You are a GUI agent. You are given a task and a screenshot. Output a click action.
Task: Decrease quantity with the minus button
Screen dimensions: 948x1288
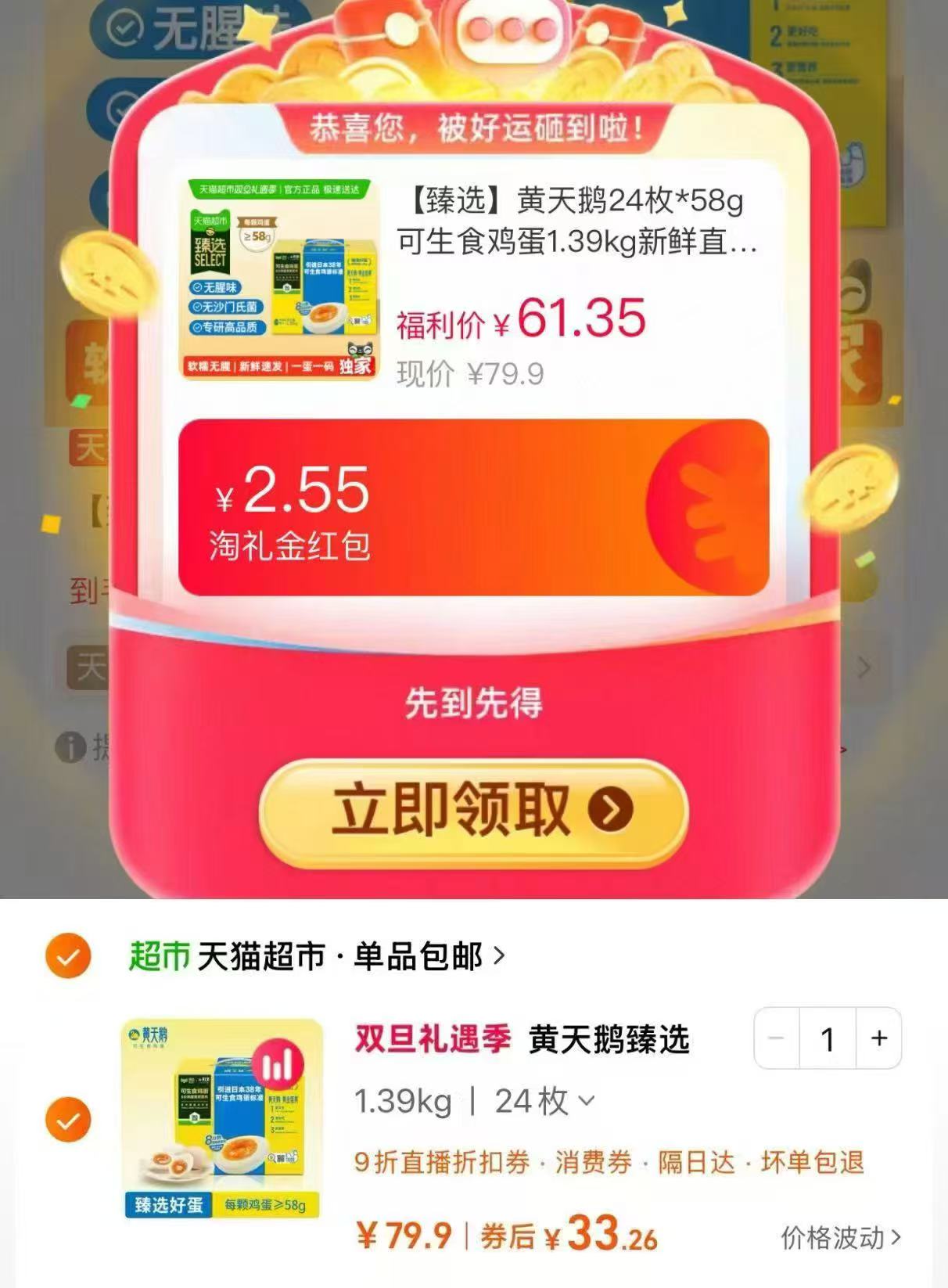777,1037
